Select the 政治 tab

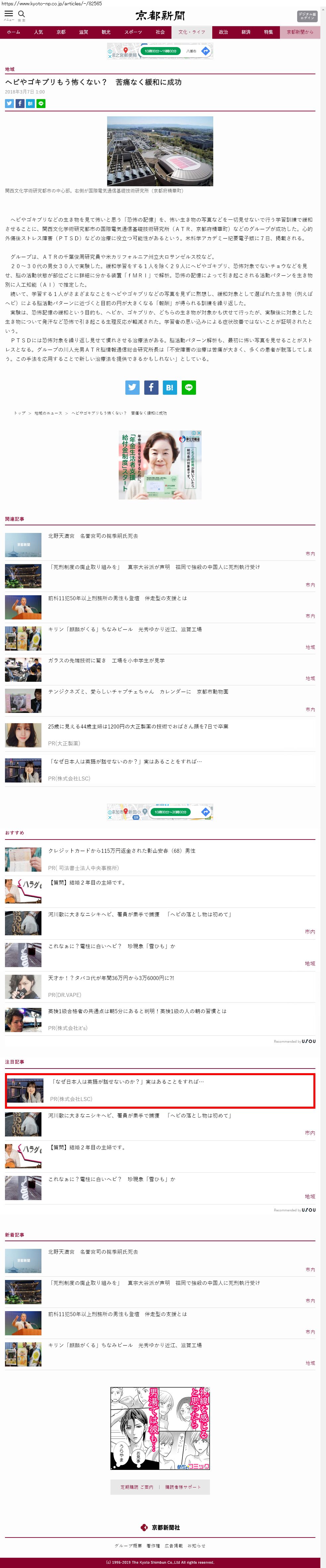pos(223,32)
